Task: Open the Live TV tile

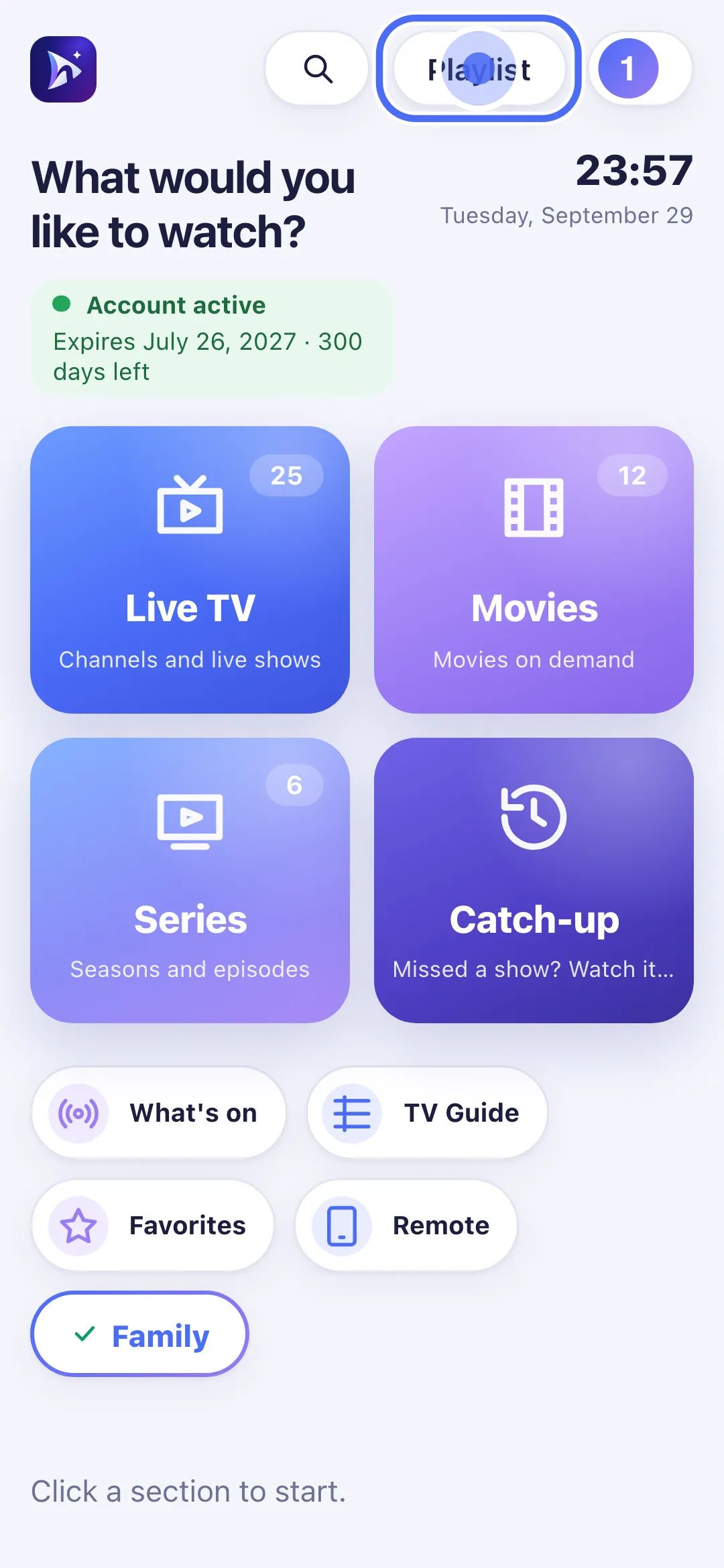Action: [x=190, y=570]
